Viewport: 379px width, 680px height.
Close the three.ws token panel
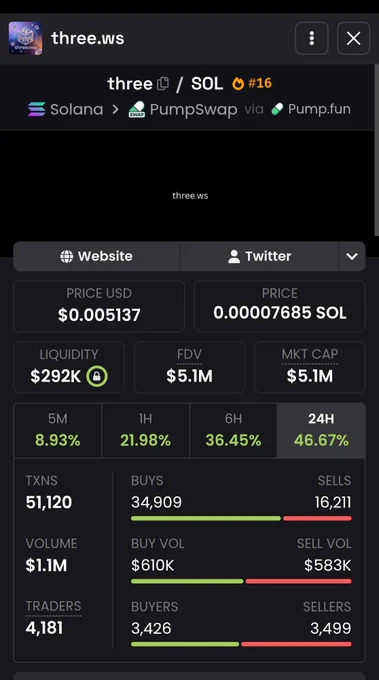point(353,38)
